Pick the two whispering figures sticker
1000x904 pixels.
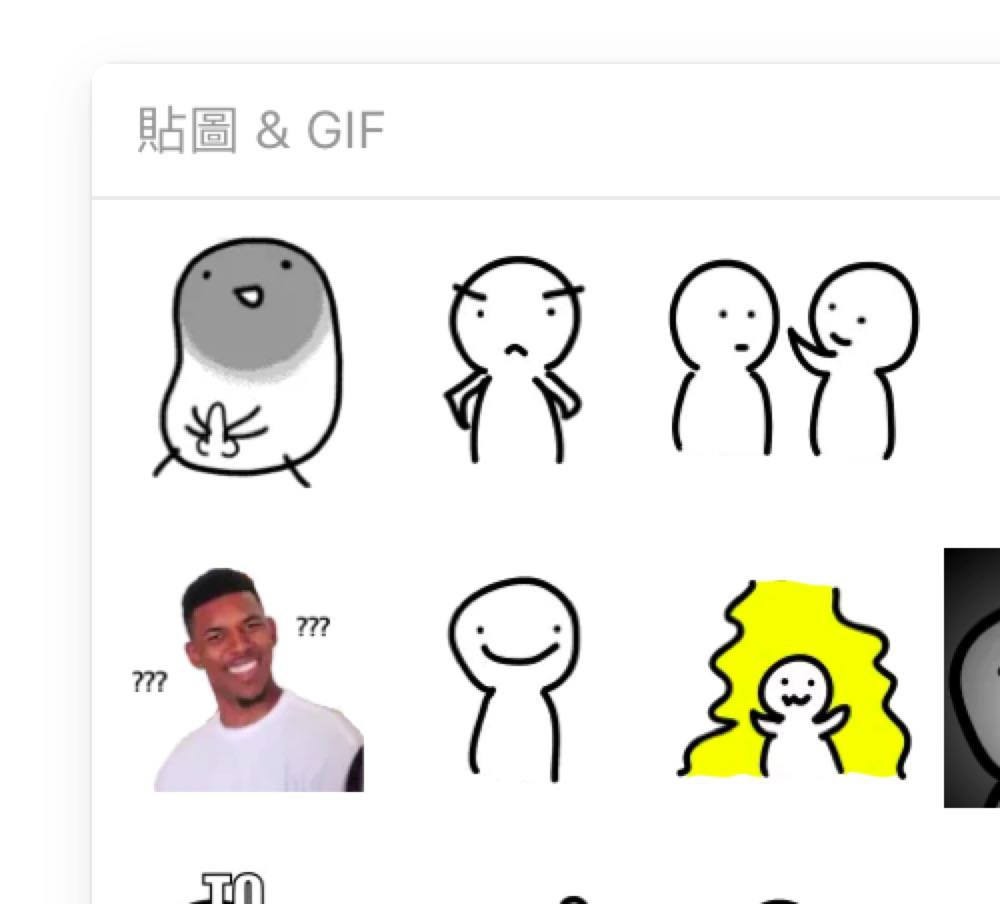point(793,360)
